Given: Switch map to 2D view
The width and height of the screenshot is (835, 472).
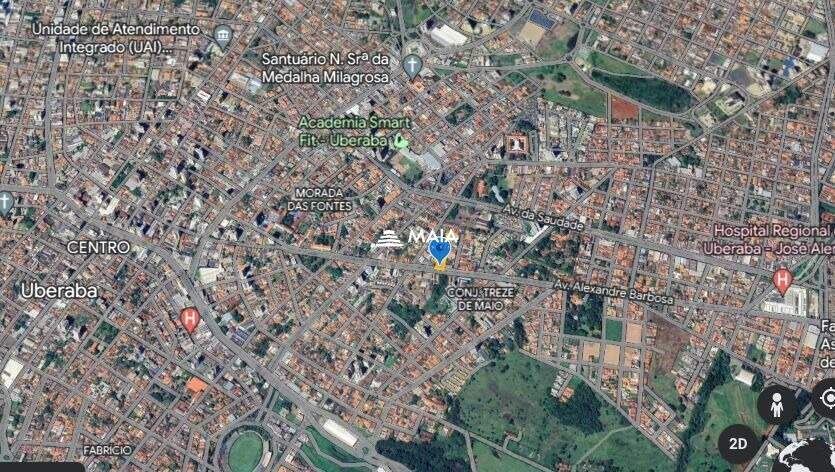Looking at the screenshot, I should point(738,442).
